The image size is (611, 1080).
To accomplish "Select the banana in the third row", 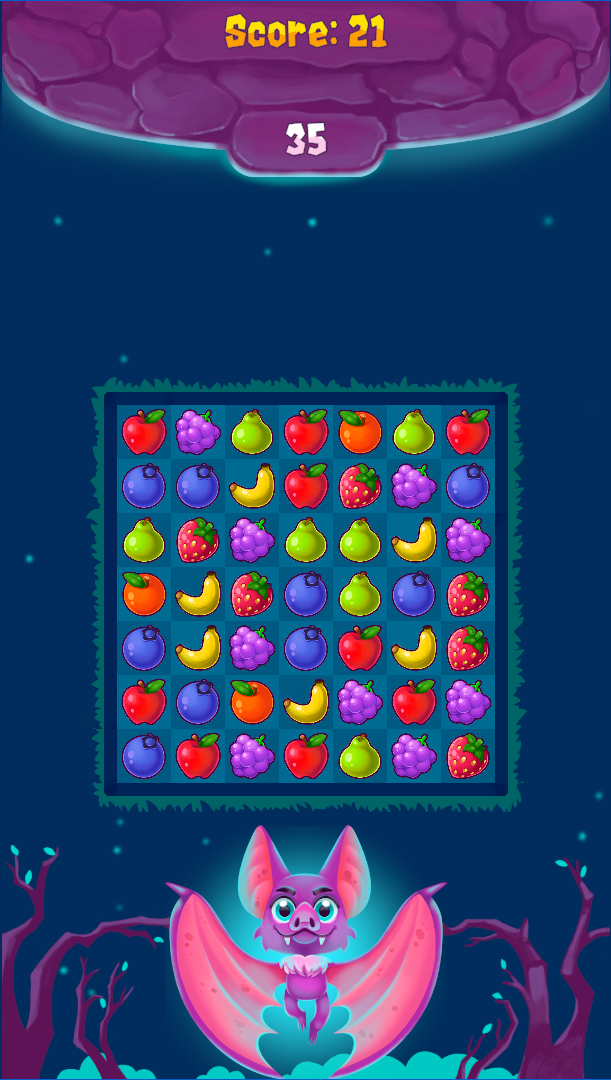I will pyautogui.click(x=414, y=540).
